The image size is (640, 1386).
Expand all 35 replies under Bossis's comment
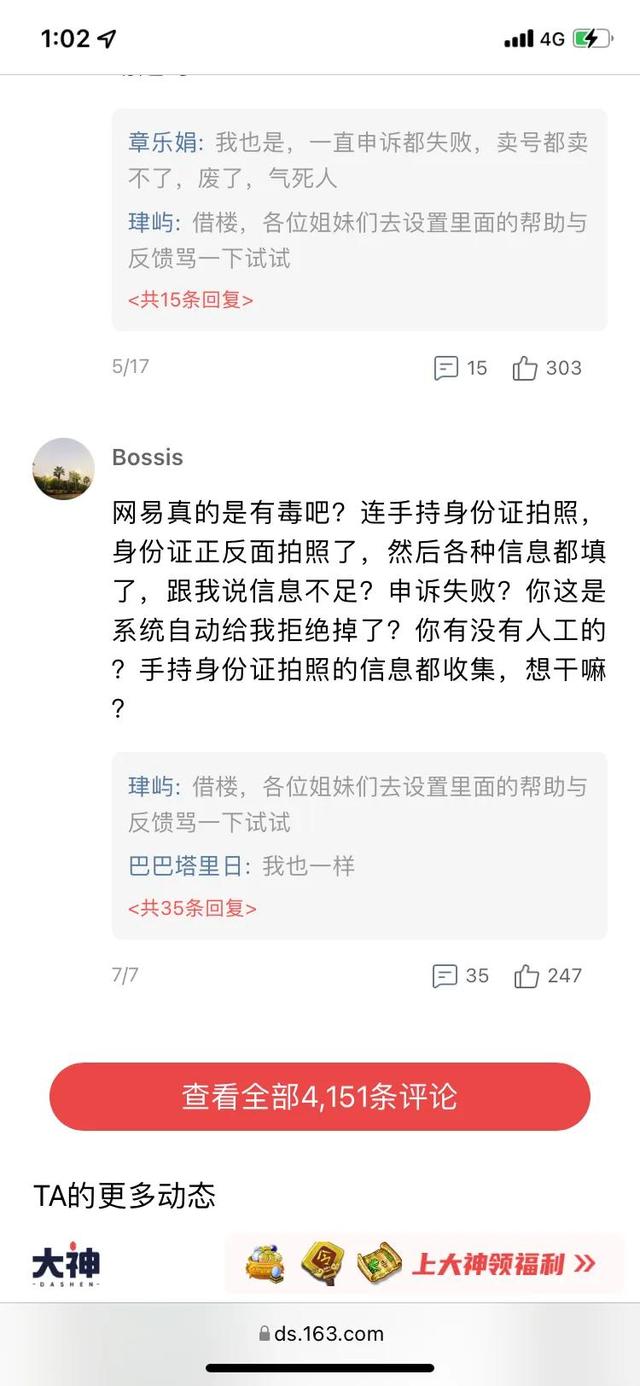point(192,908)
